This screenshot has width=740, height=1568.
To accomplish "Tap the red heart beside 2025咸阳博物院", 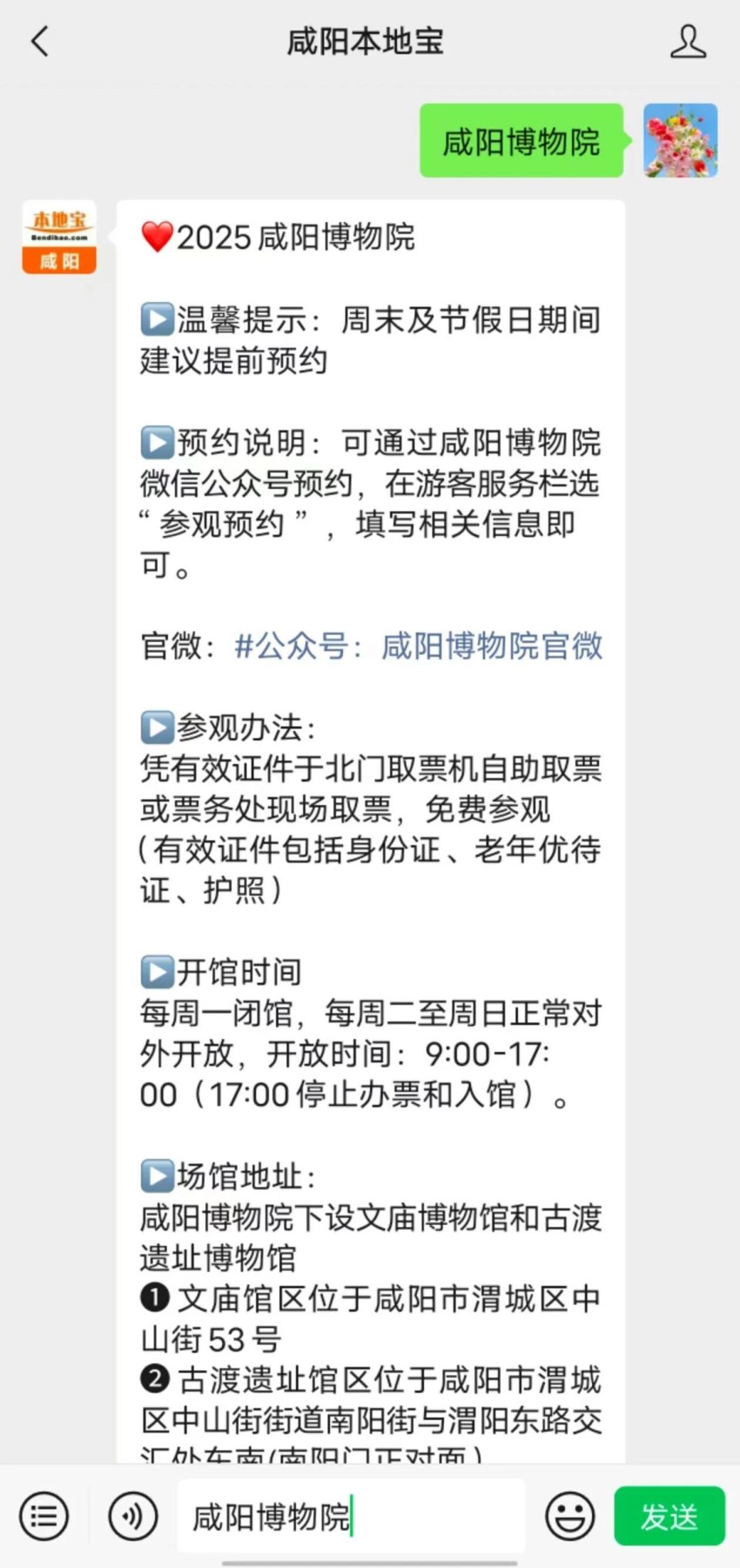I will click(156, 238).
